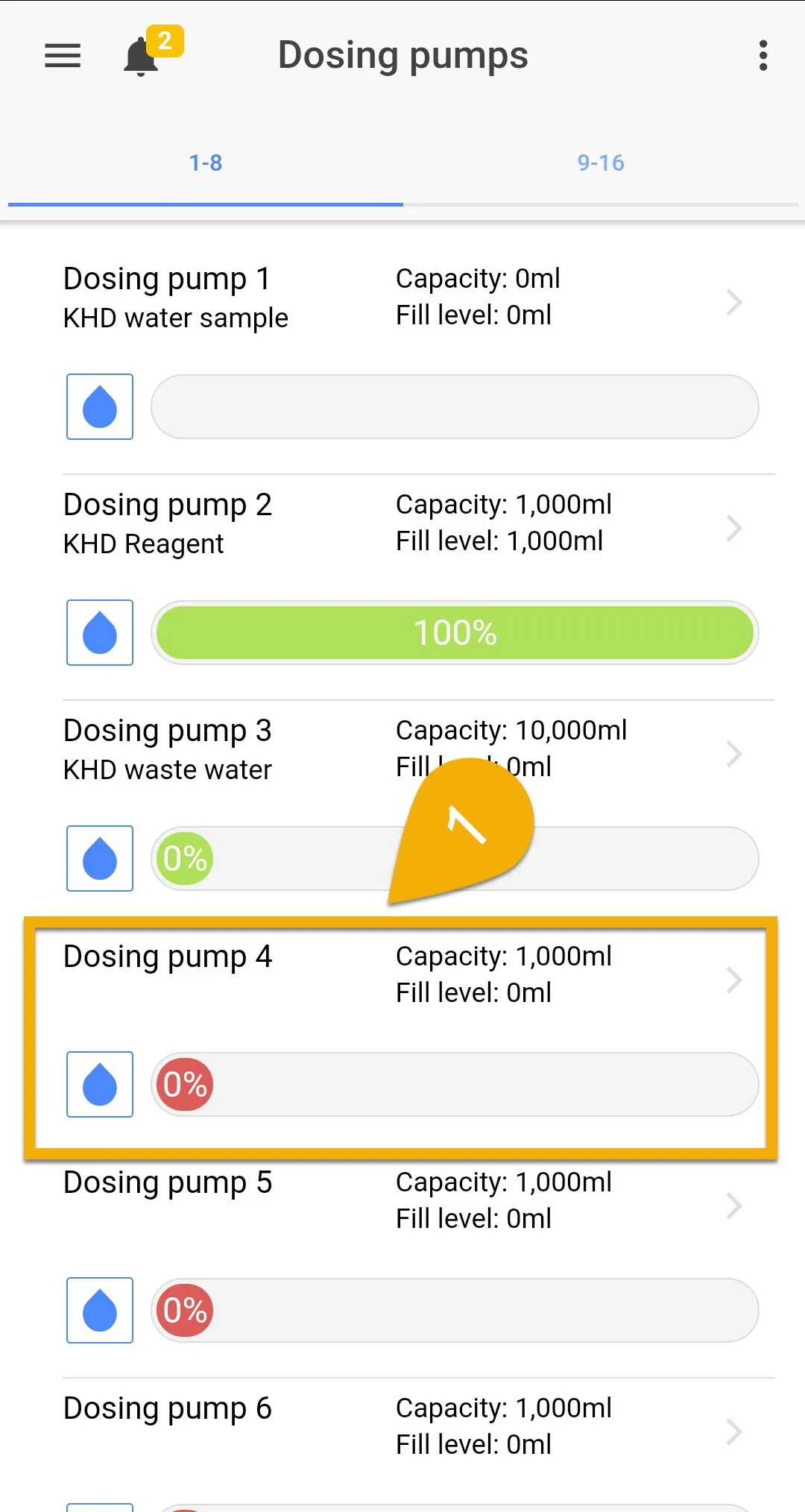Image resolution: width=805 pixels, height=1512 pixels.
Task: Open the hamburger drawer menu
Action: click(63, 56)
